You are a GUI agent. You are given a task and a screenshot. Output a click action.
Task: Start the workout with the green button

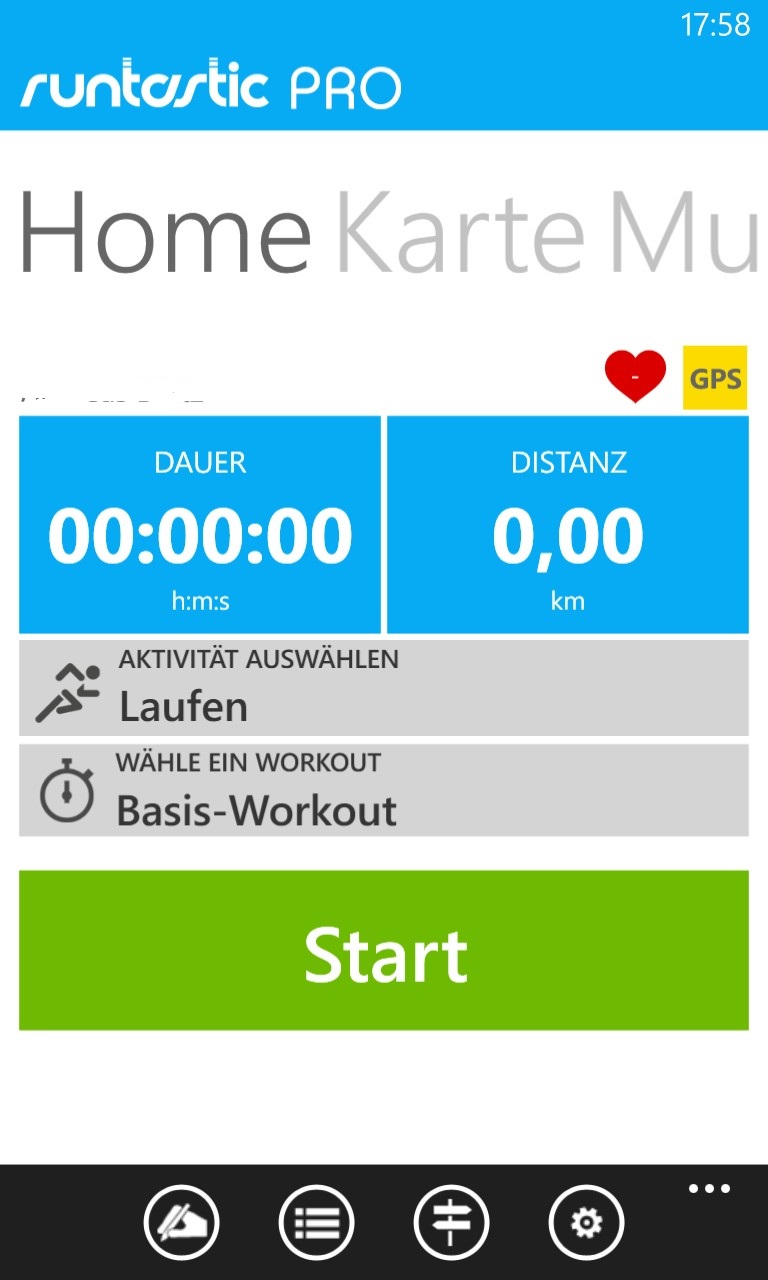click(384, 950)
